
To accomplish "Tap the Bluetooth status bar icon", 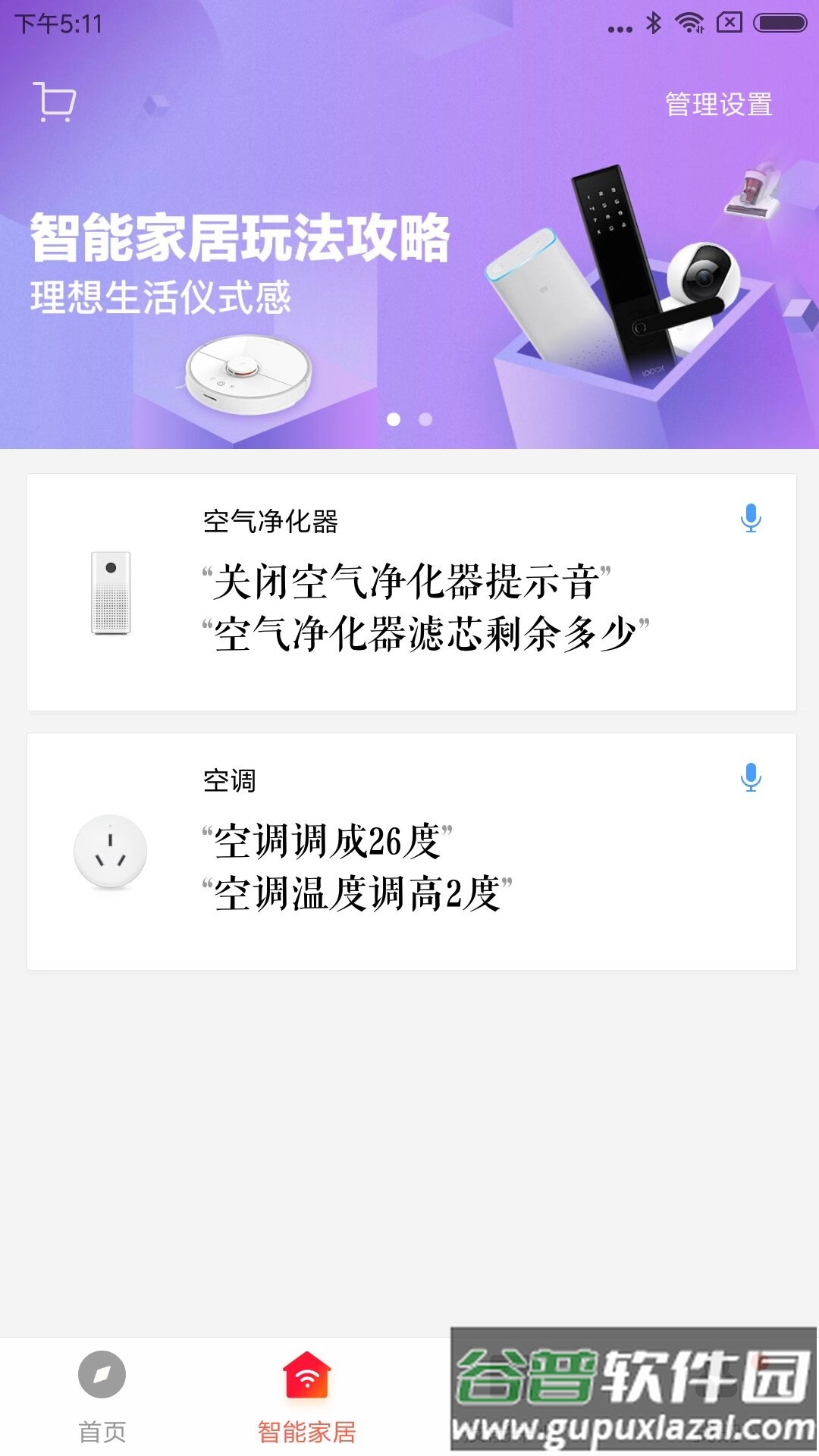I will (652, 23).
